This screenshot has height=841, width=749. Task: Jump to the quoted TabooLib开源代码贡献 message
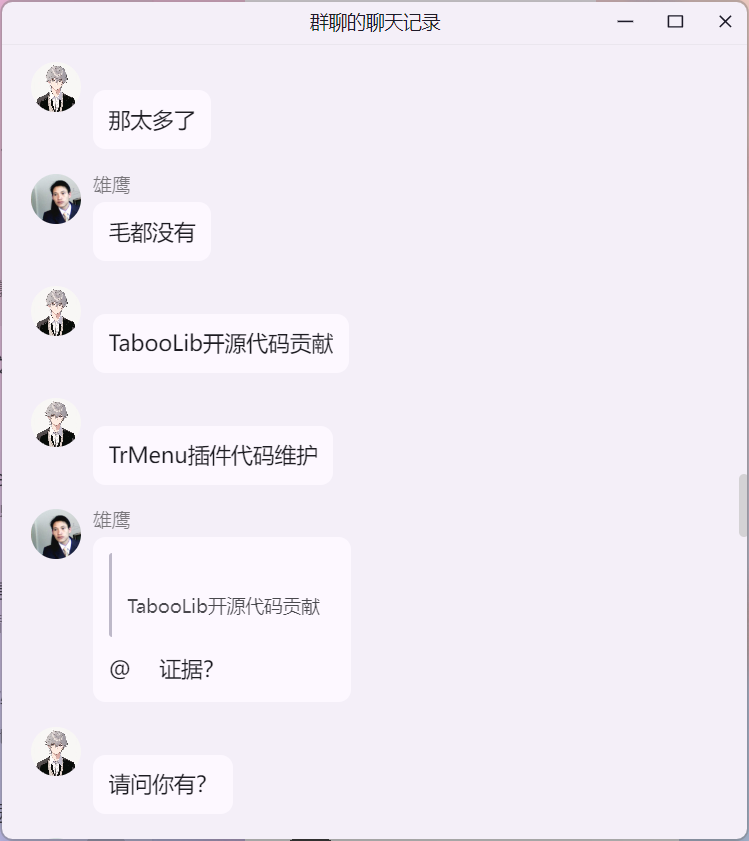coord(223,606)
